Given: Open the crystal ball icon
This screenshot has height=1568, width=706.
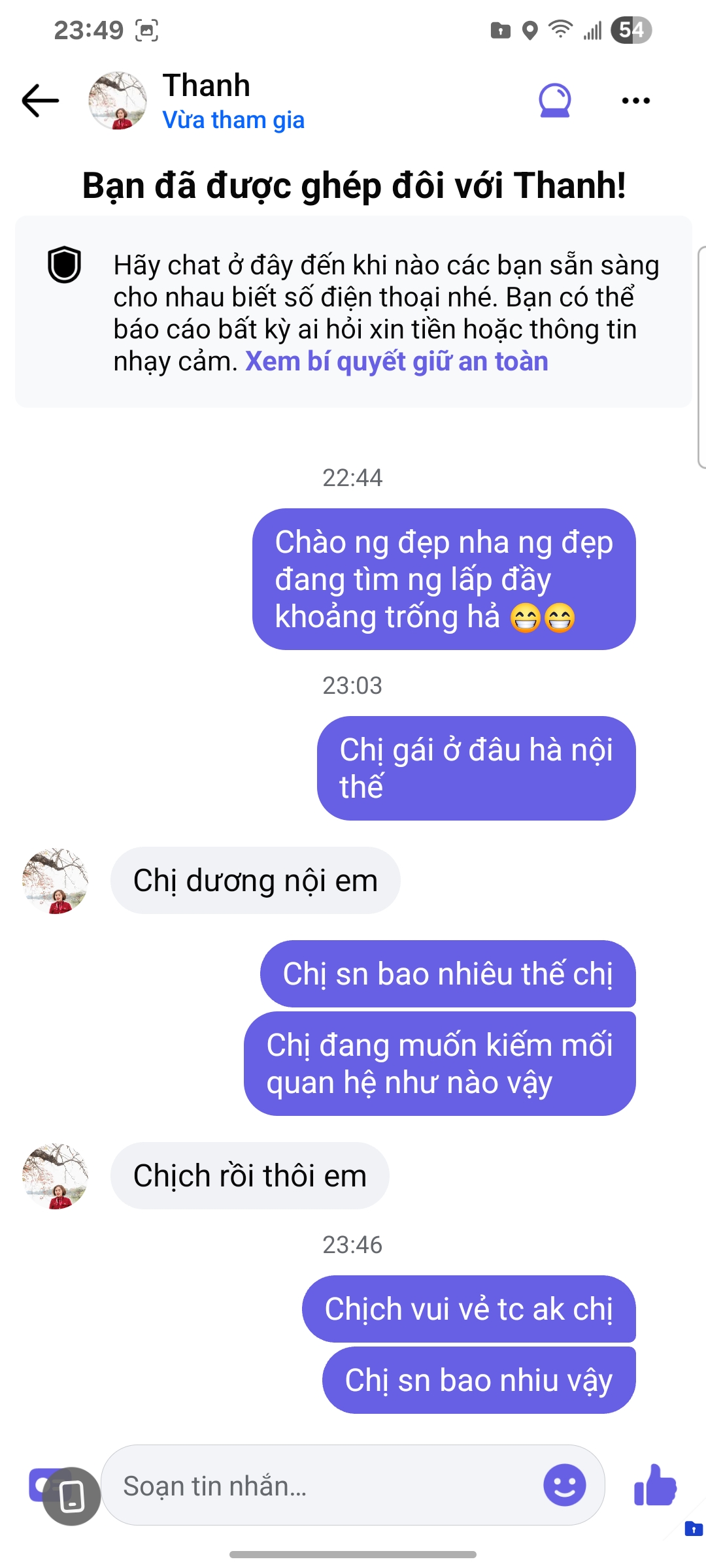Looking at the screenshot, I should 554,101.
